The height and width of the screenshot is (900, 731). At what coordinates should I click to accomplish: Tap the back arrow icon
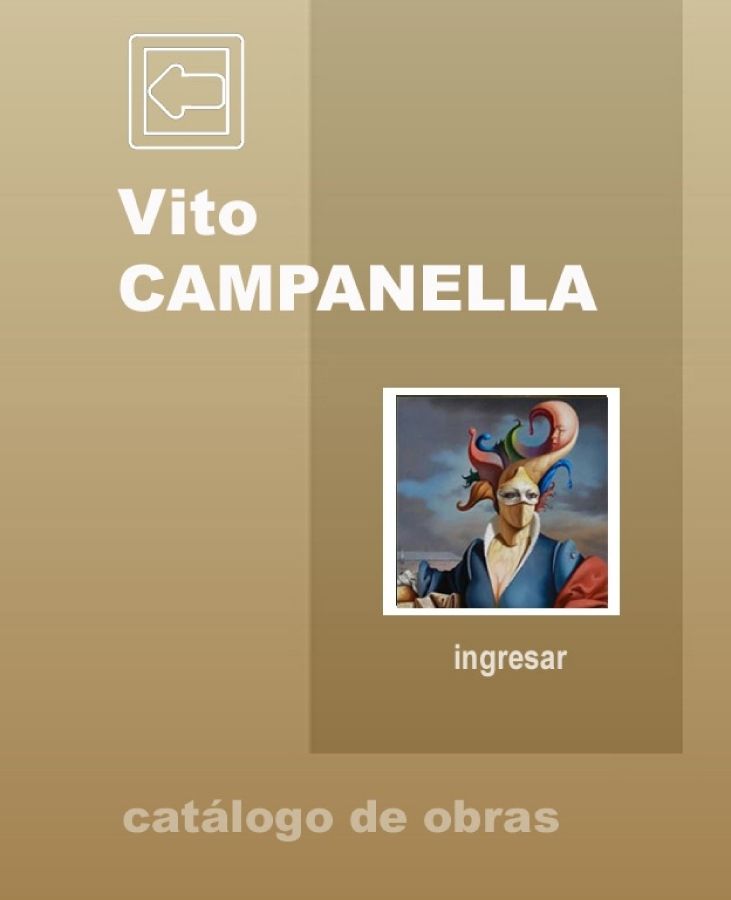coord(186,91)
